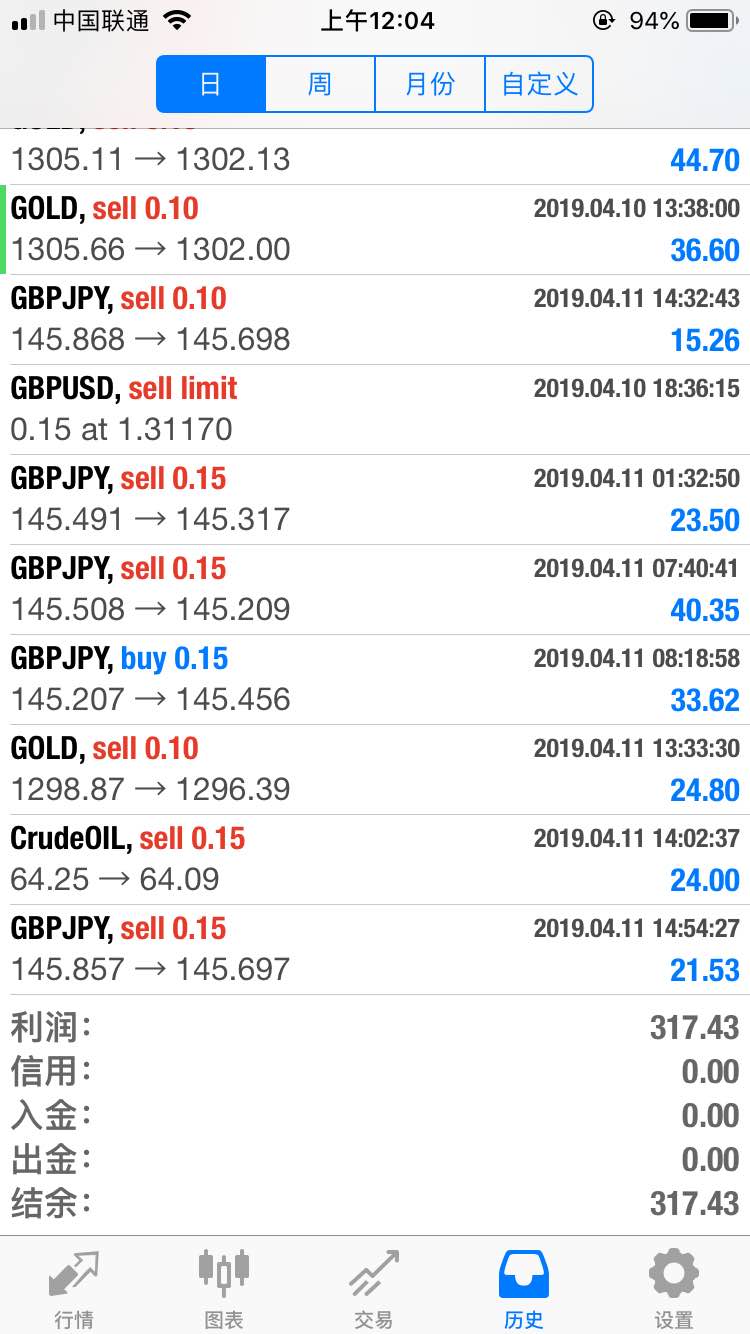This screenshot has width=750, height=1334.
Task: Select the 日 (day) period tab
Action: point(211,84)
